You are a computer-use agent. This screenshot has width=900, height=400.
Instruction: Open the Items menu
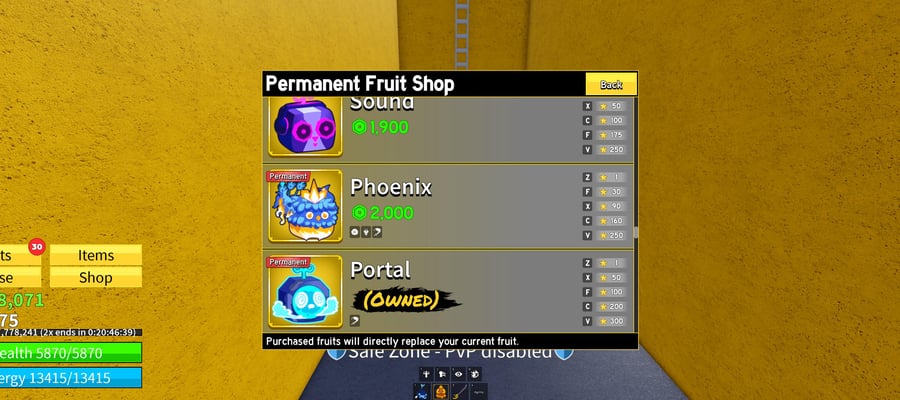(96, 255)
